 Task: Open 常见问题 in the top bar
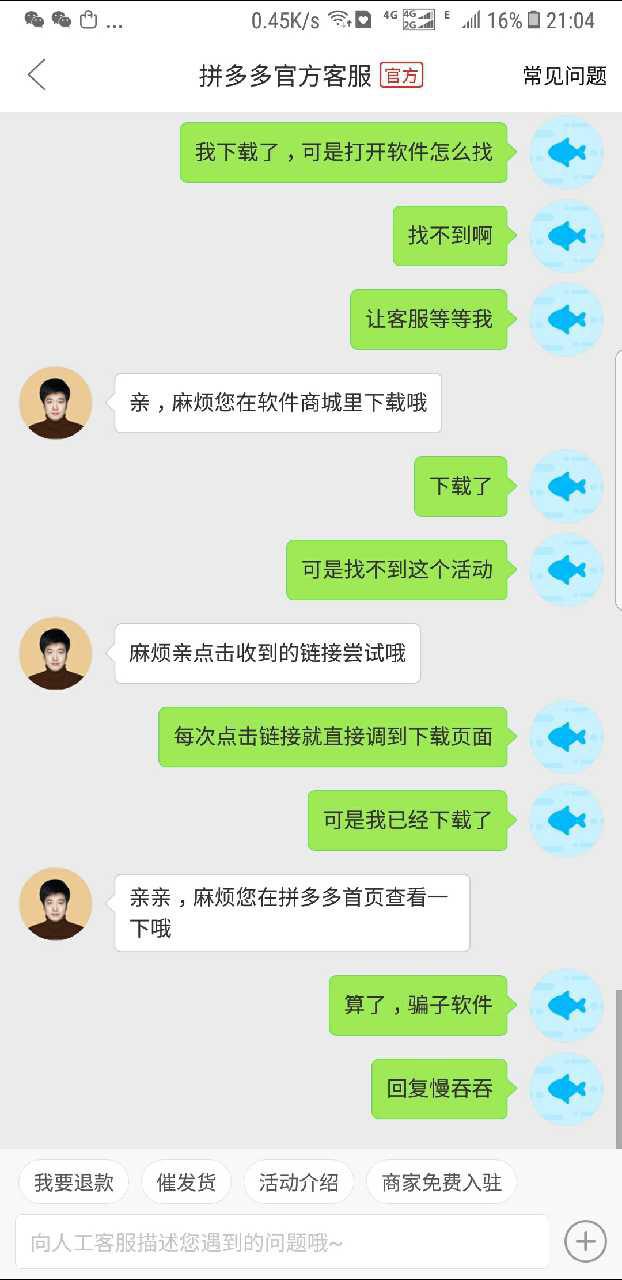(564, 76)
